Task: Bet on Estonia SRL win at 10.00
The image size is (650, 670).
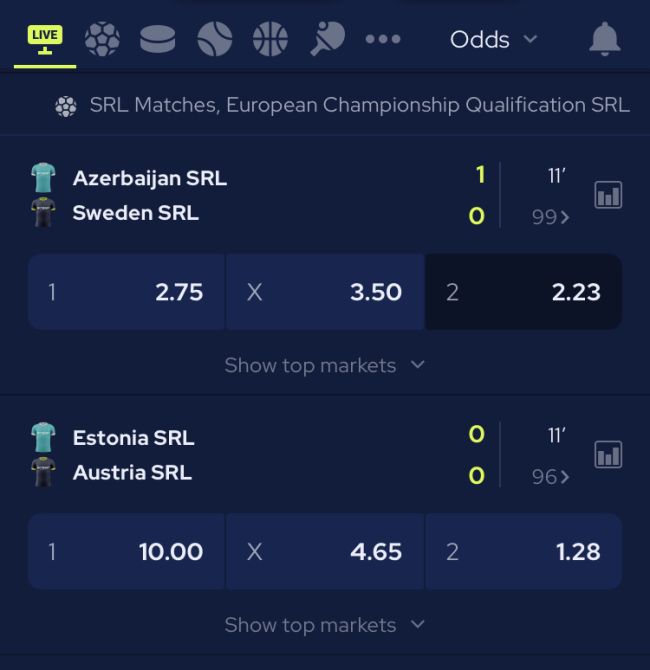Action: 126,551
